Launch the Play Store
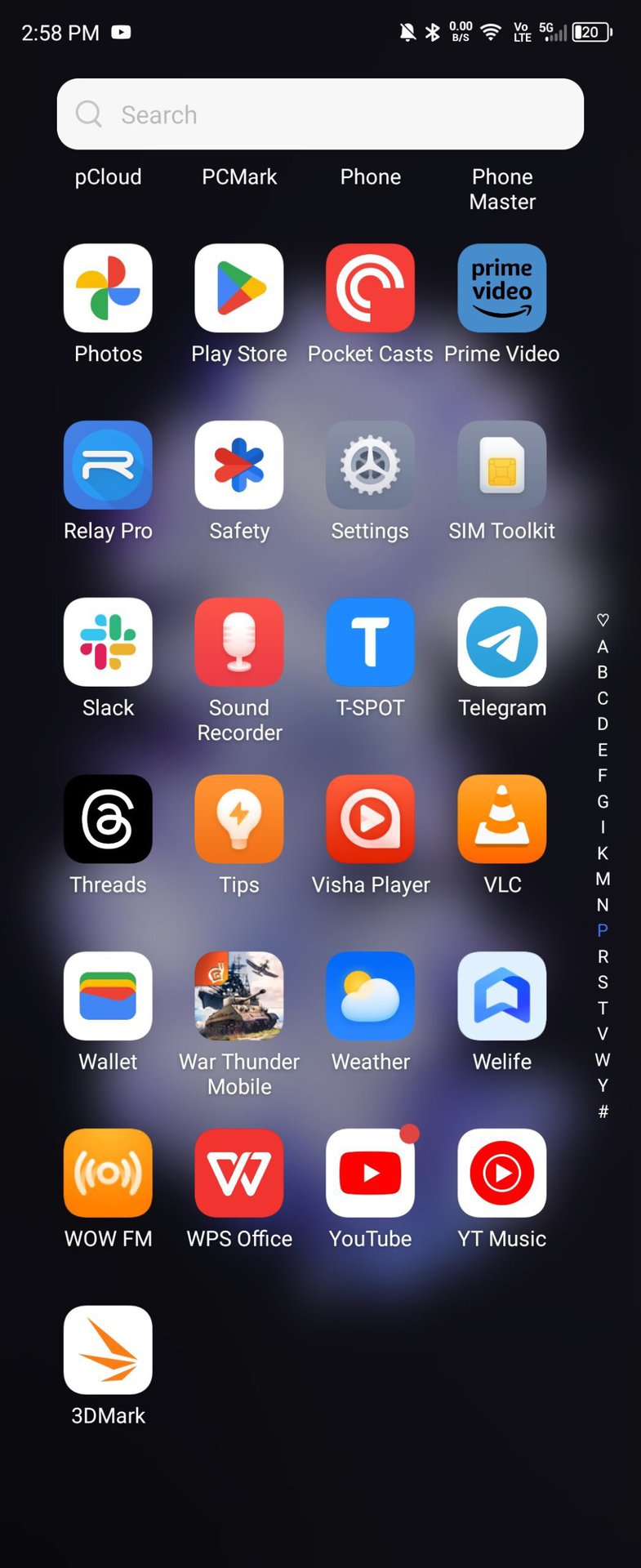Viewport: 641px width, 1568px height. [x=239, y=288]
